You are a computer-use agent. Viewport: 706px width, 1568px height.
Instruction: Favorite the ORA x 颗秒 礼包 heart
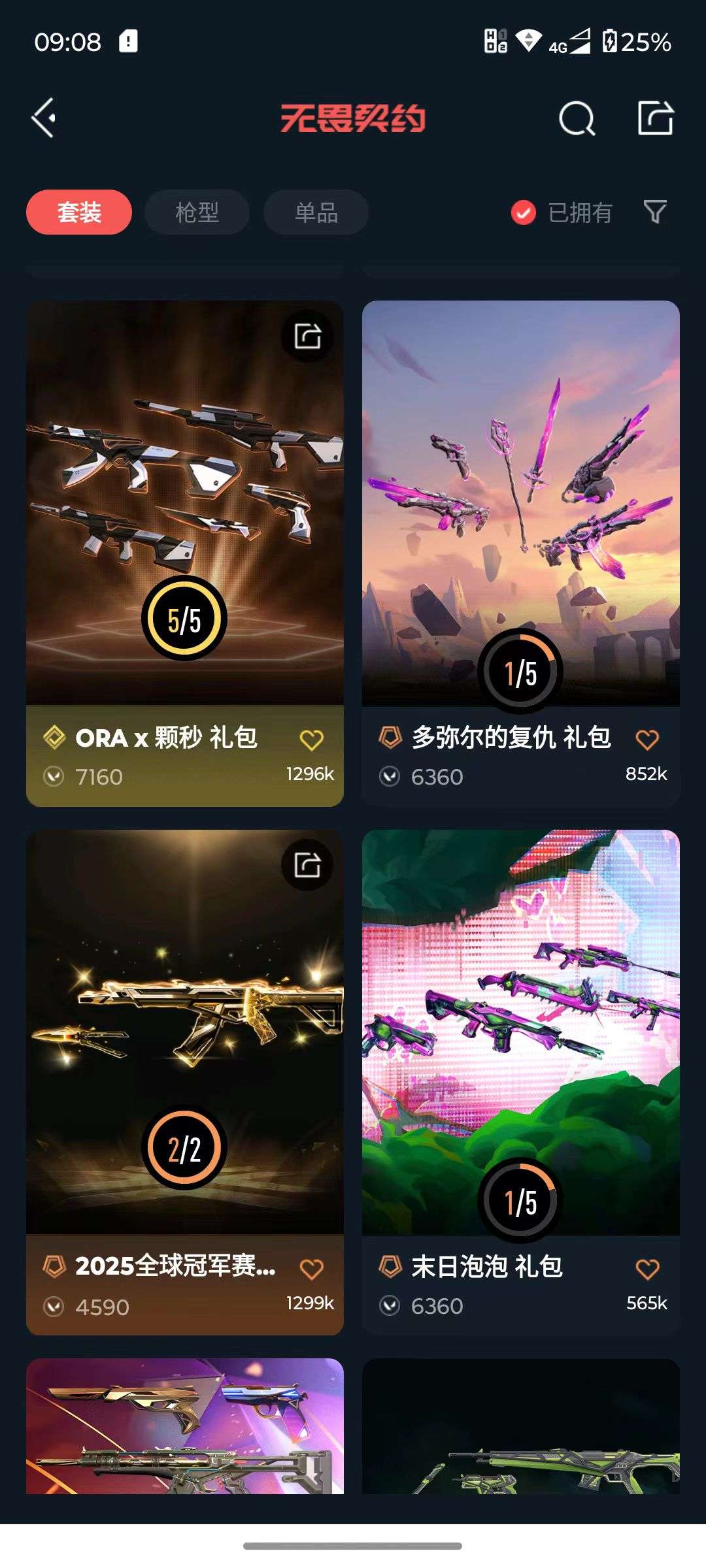[x=312, y=739]
